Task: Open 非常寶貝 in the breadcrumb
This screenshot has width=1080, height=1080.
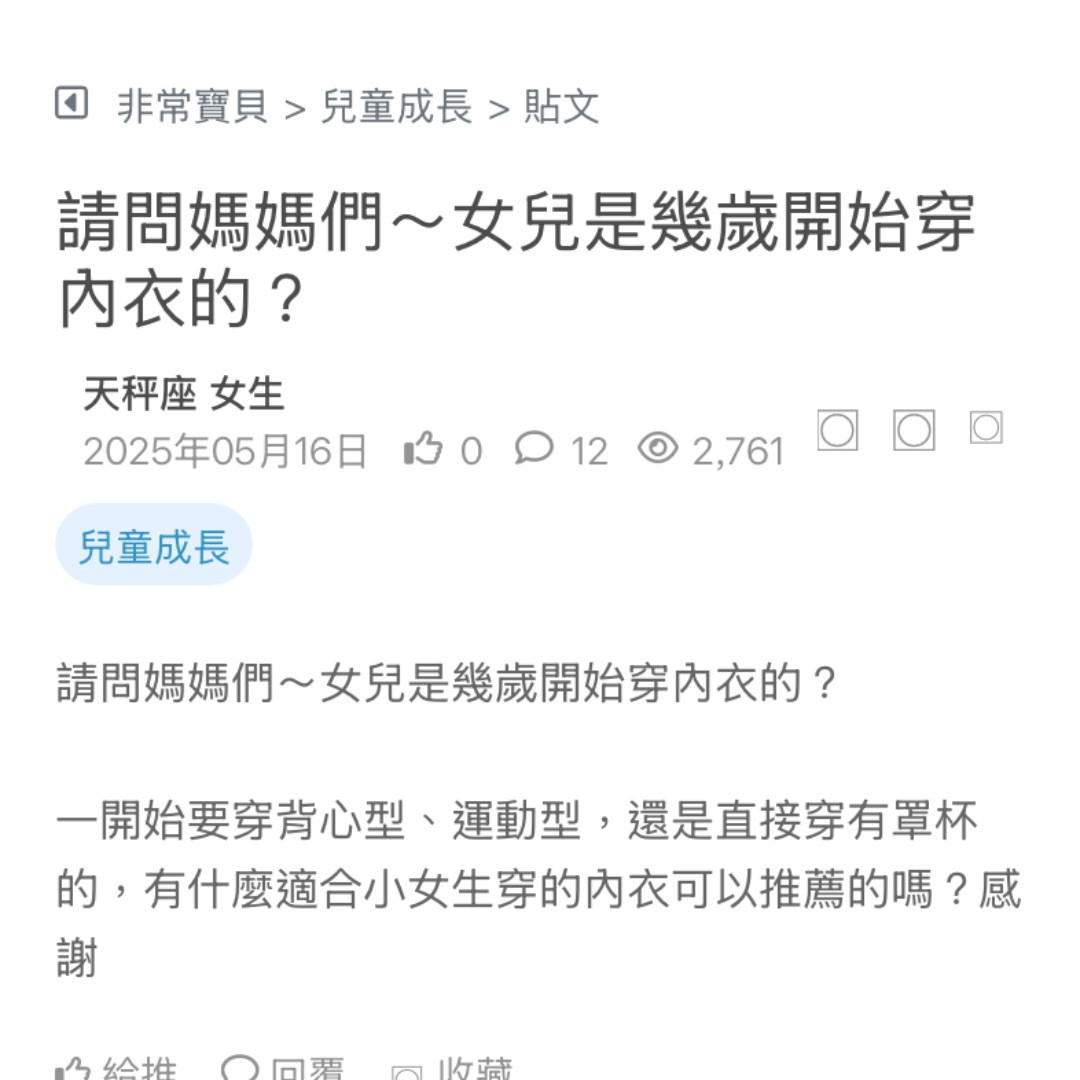Action: click(193, 106)
